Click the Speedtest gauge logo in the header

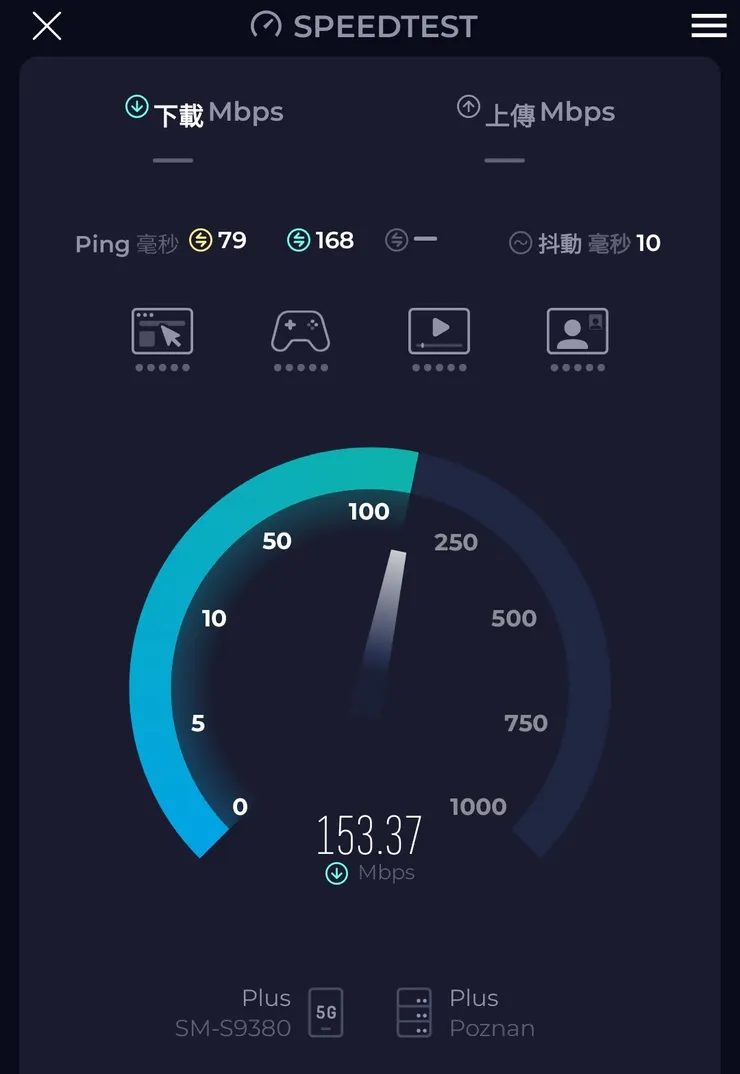pyautogui.click(x=265, y=26)
